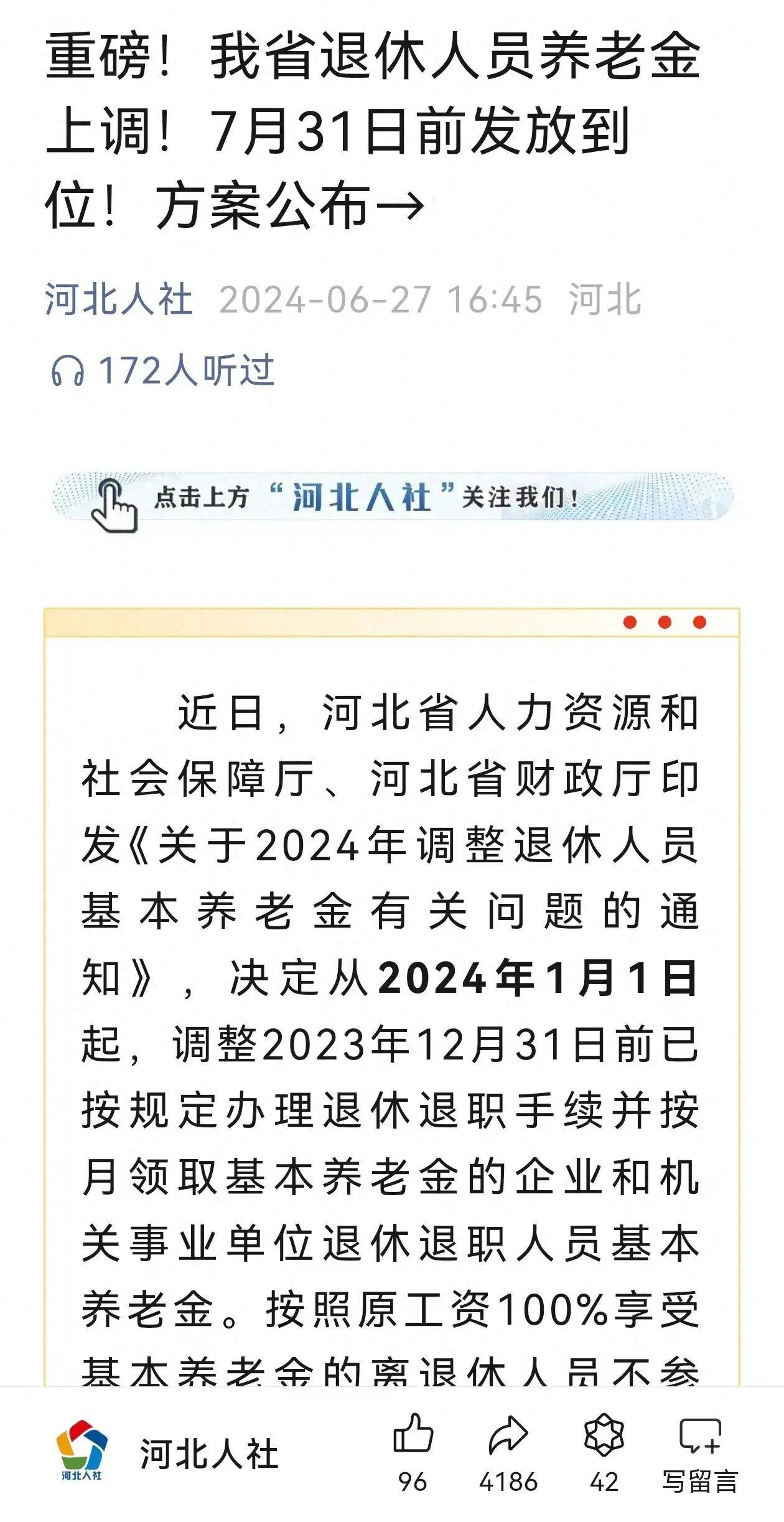Open the 河北人社 profile in the bottom bar

pyautogui.click(x=168, y=1454)
